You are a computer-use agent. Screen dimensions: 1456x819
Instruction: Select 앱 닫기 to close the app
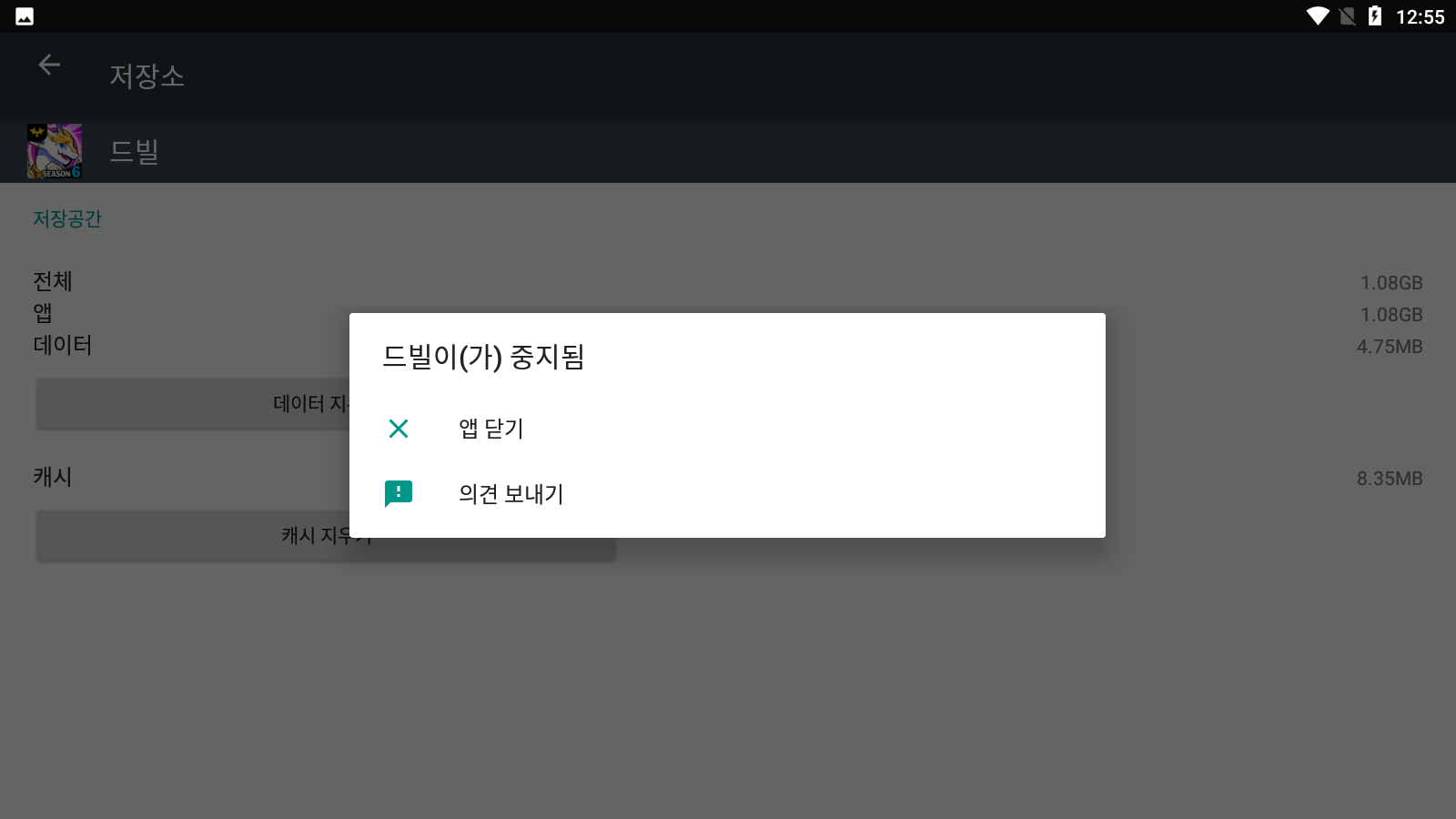point(491,429)
